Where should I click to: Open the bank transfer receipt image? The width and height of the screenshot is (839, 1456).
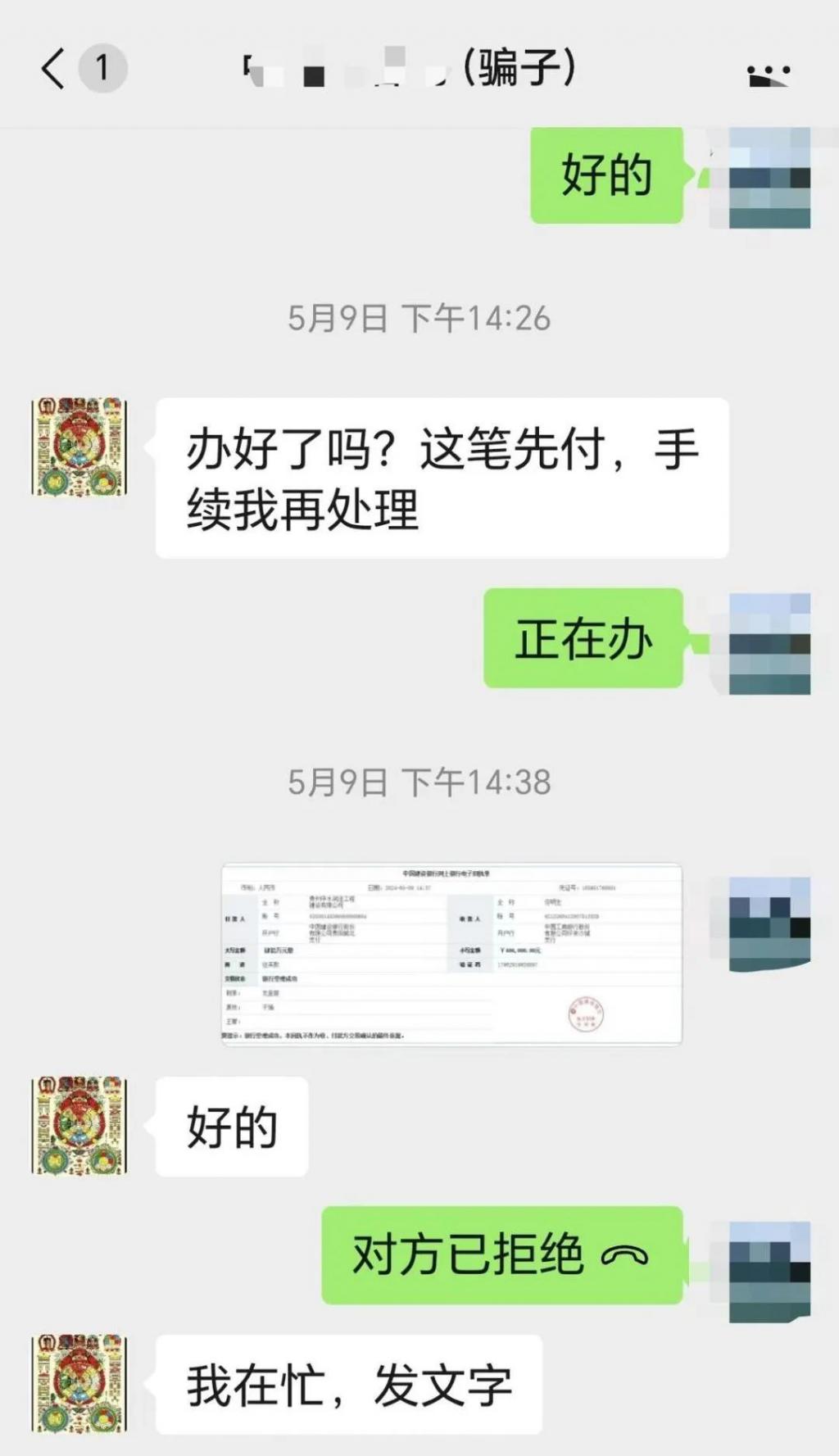pyautogui.click(x=451, y=955)
